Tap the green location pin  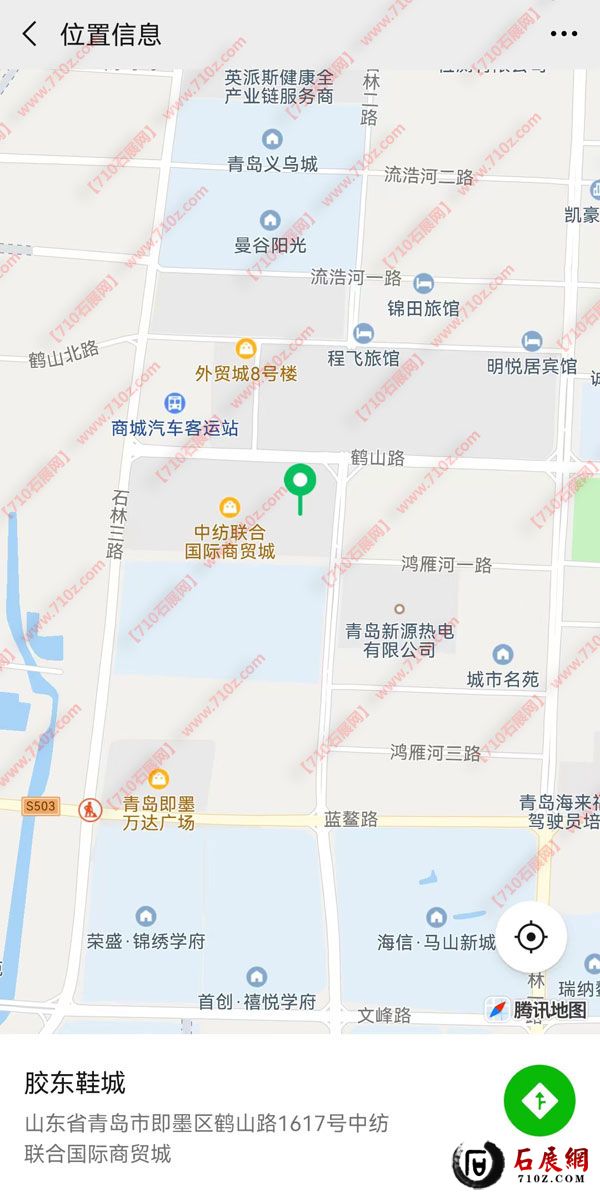[299, 483]
